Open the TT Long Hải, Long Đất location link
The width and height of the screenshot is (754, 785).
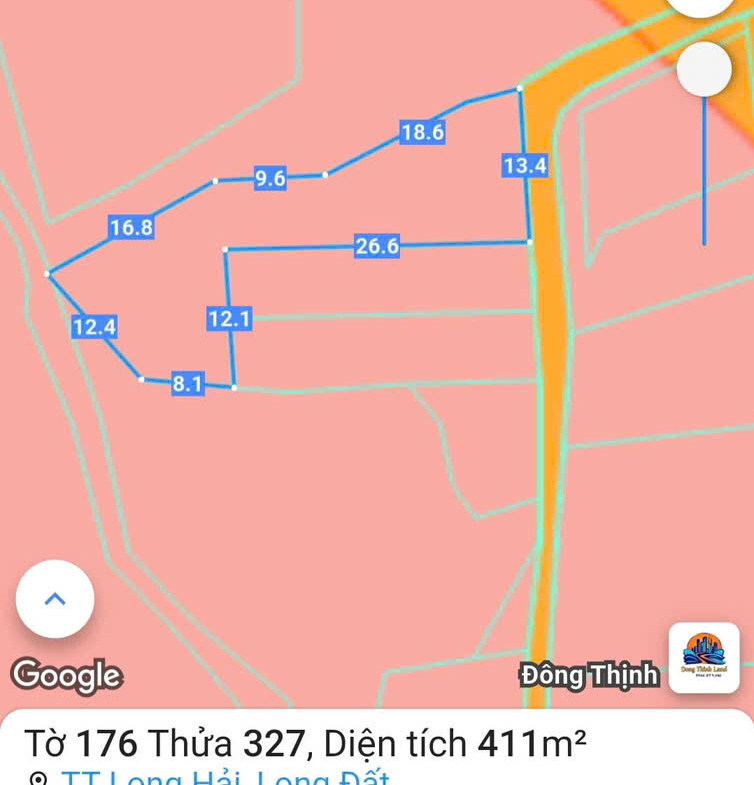[x=225, y=778]
